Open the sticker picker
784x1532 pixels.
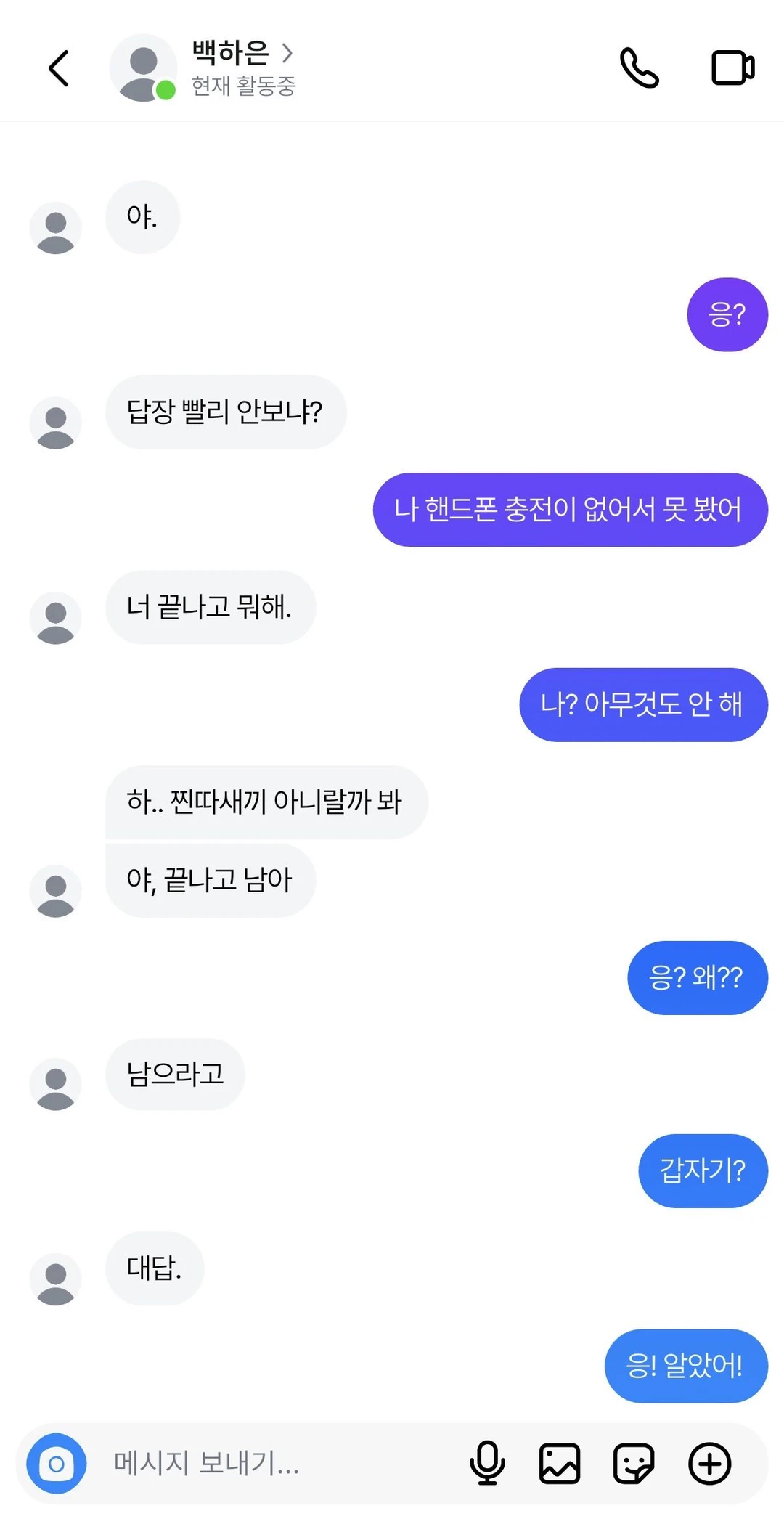634,1463
